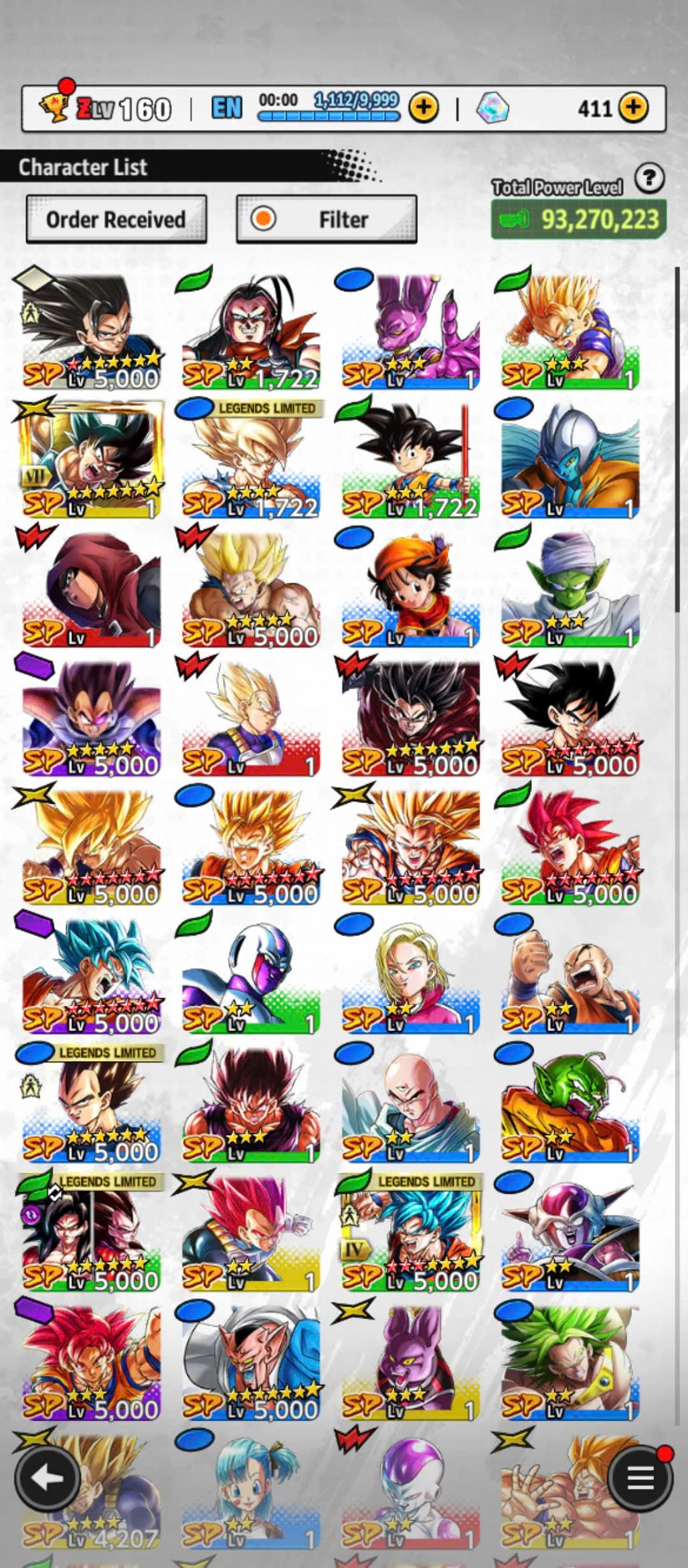Open the player level 160 trophy icon
688x1568 pixels.
pyautogui.click(x=55, y=107)
